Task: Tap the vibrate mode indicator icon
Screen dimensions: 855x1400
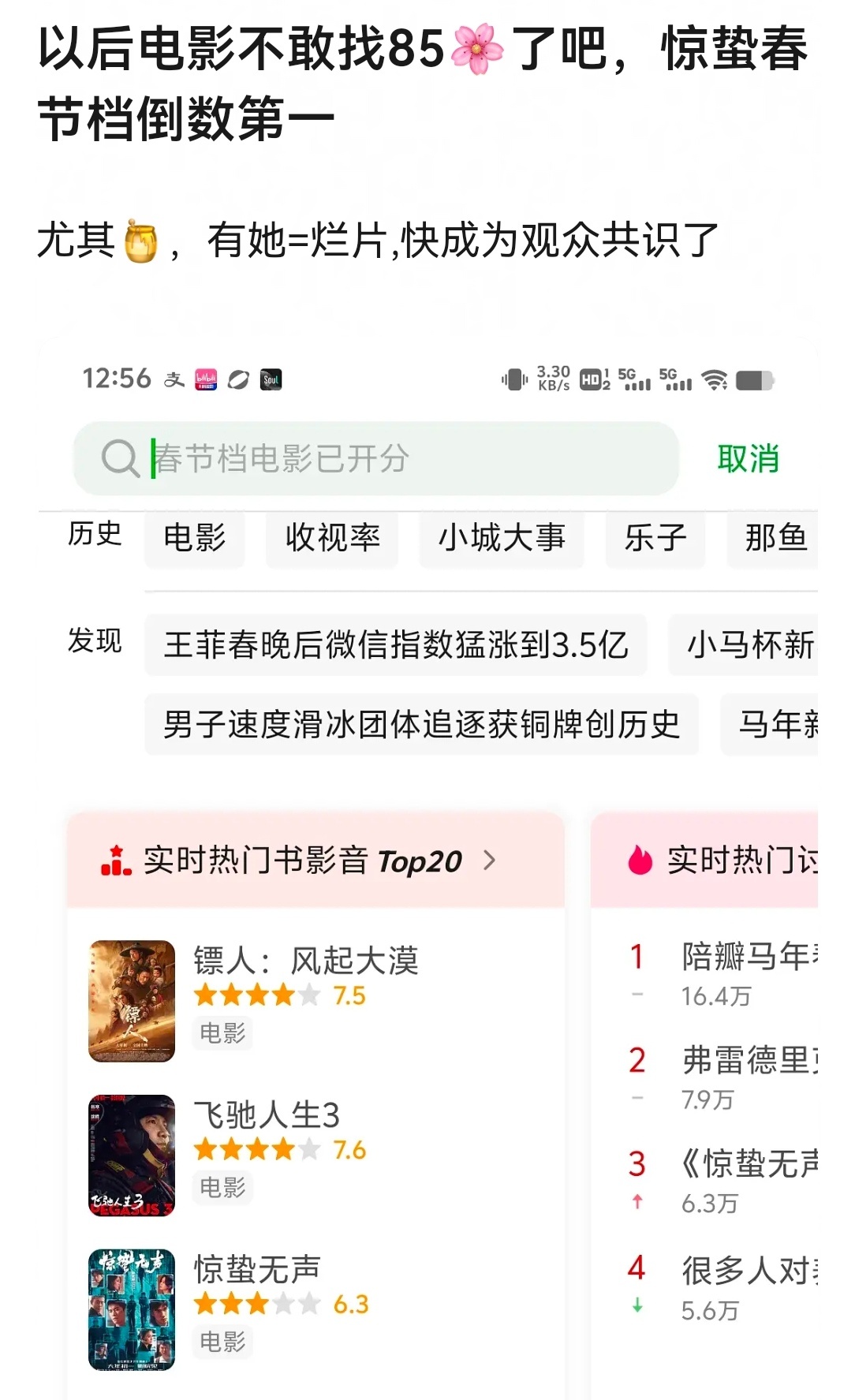Action: coord(515,379)
